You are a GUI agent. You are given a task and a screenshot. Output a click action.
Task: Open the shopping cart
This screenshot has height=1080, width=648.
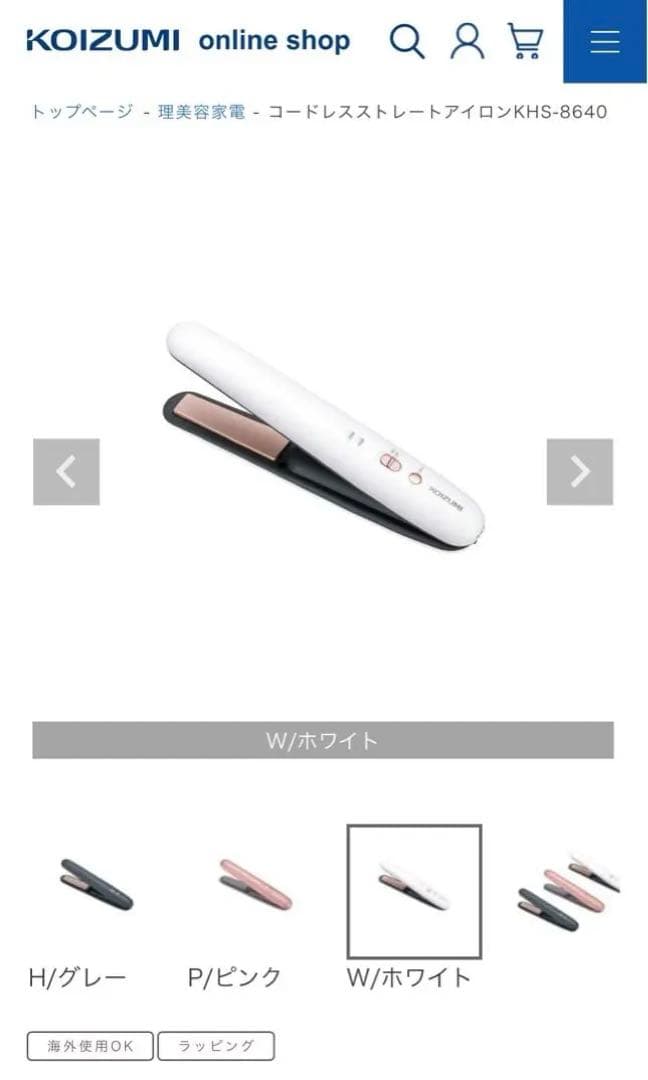(x=525, y=42)
